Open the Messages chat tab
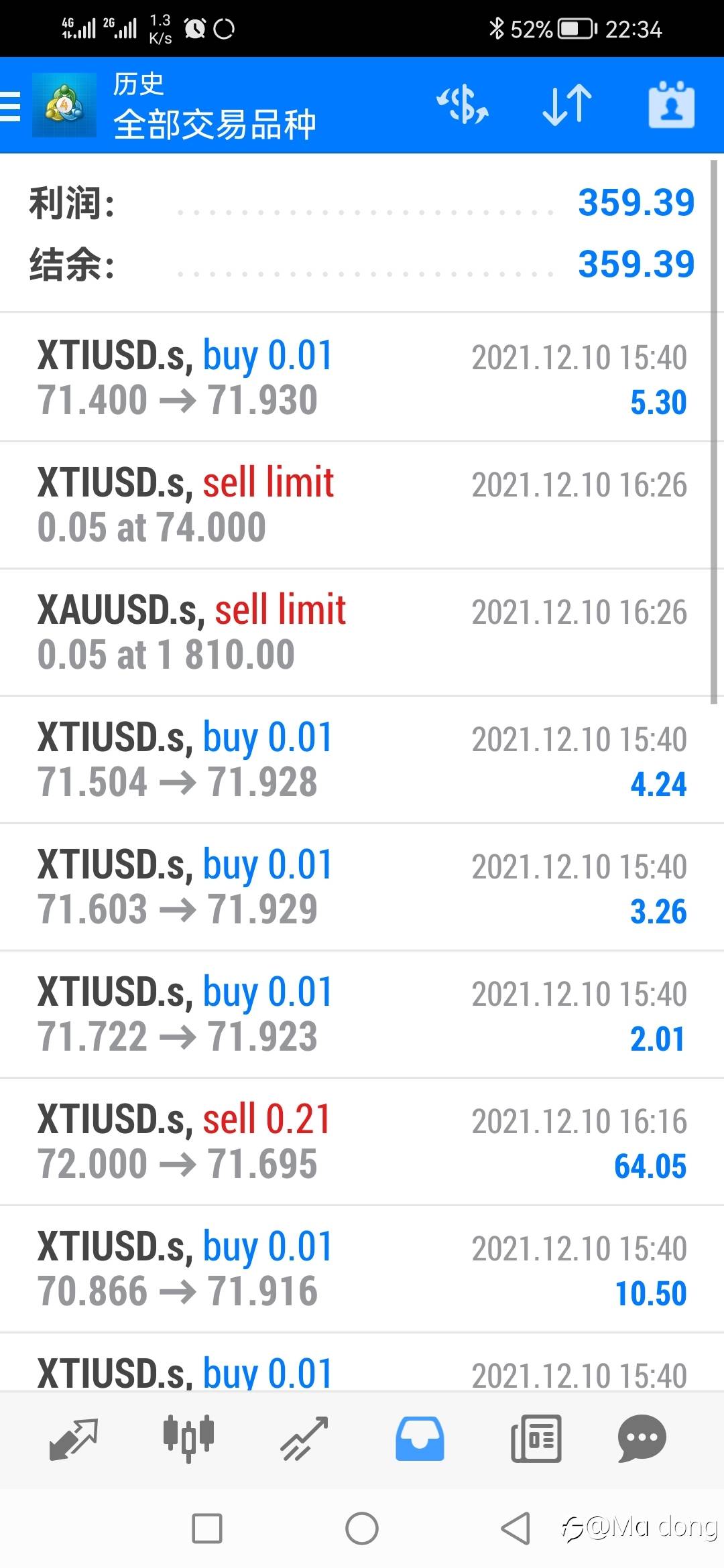The width and height of the screenshot is (724, 1568). (x=642, y=1438)
